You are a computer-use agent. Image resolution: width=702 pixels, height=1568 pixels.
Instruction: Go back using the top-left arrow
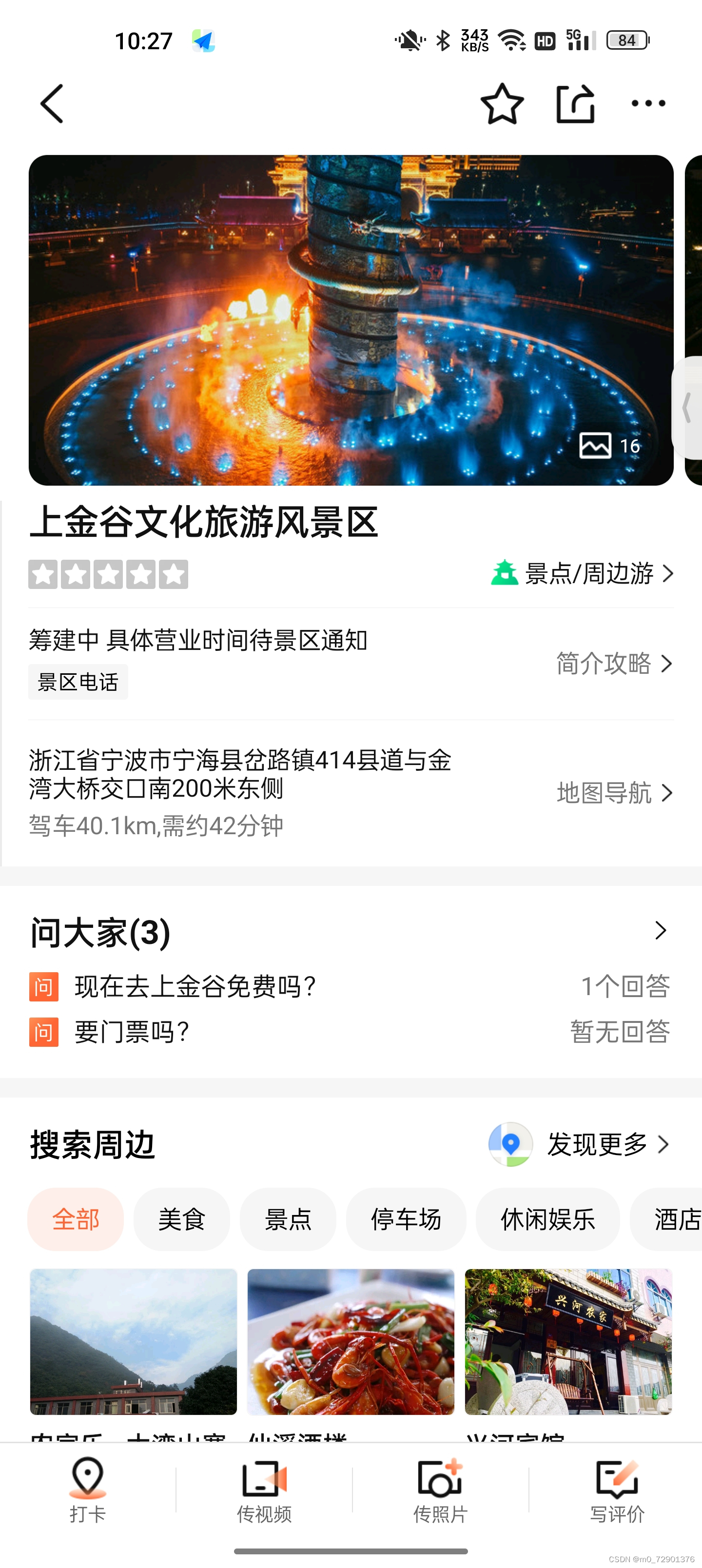point(52,104)
